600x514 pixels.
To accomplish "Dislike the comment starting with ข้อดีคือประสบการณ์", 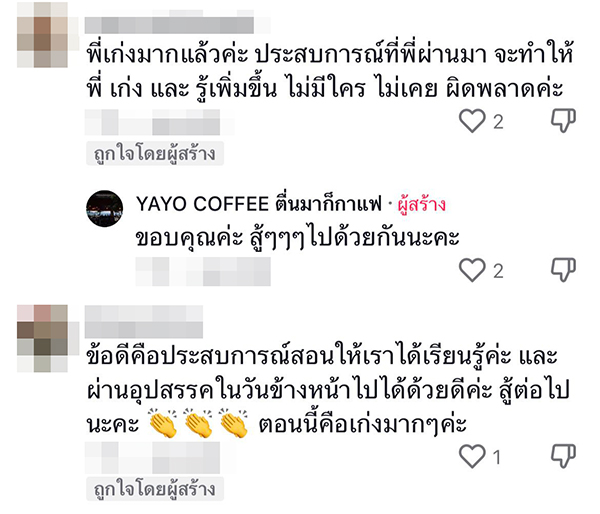I will 563,457.
